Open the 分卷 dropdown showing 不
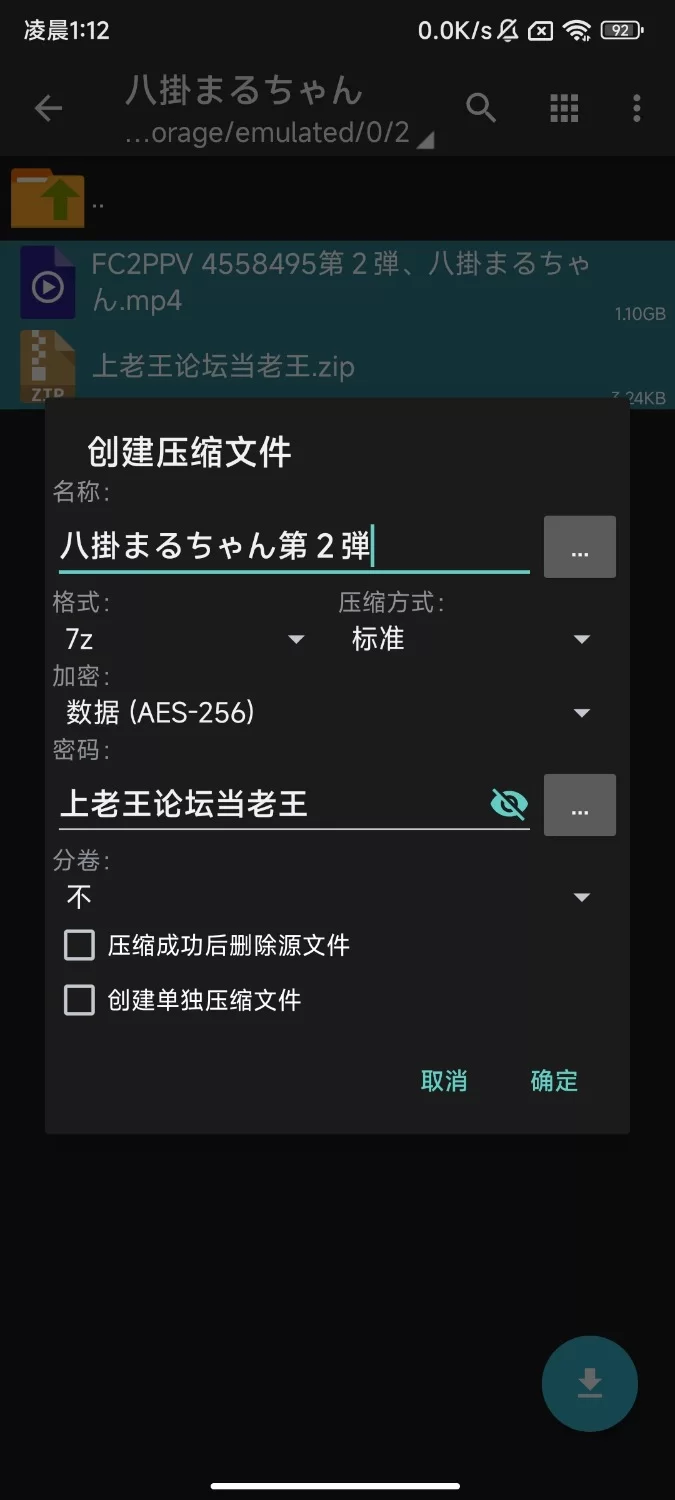675x1500 pixels. pyautogui.click(x=325, y=897)
